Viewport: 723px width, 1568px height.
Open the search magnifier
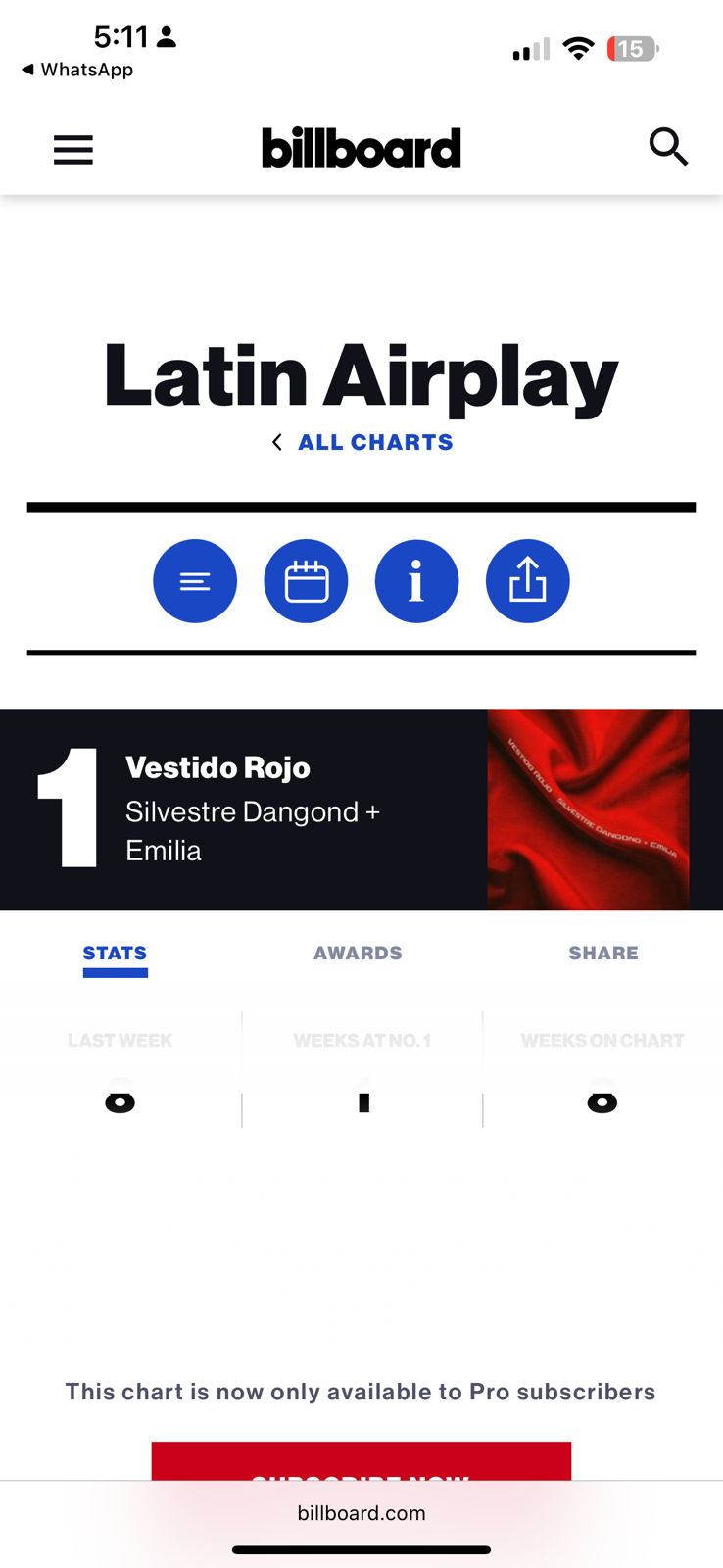(669, 147)
